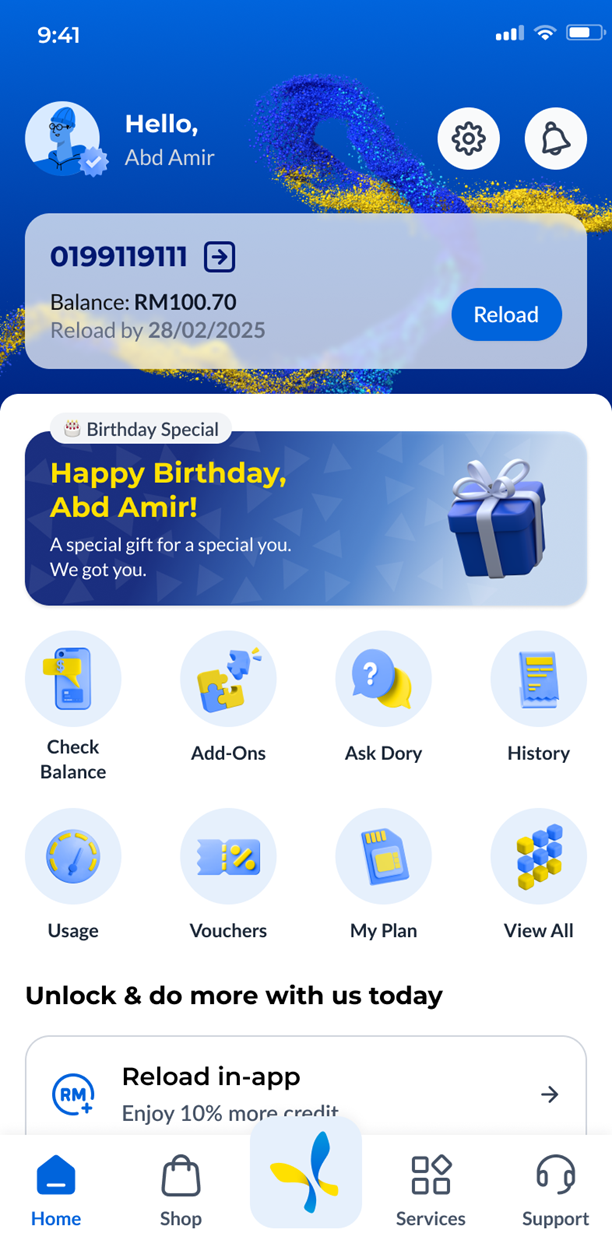Open the Happy Birthday gift banner
The image size is (612, 1247).
click(305, 518)
